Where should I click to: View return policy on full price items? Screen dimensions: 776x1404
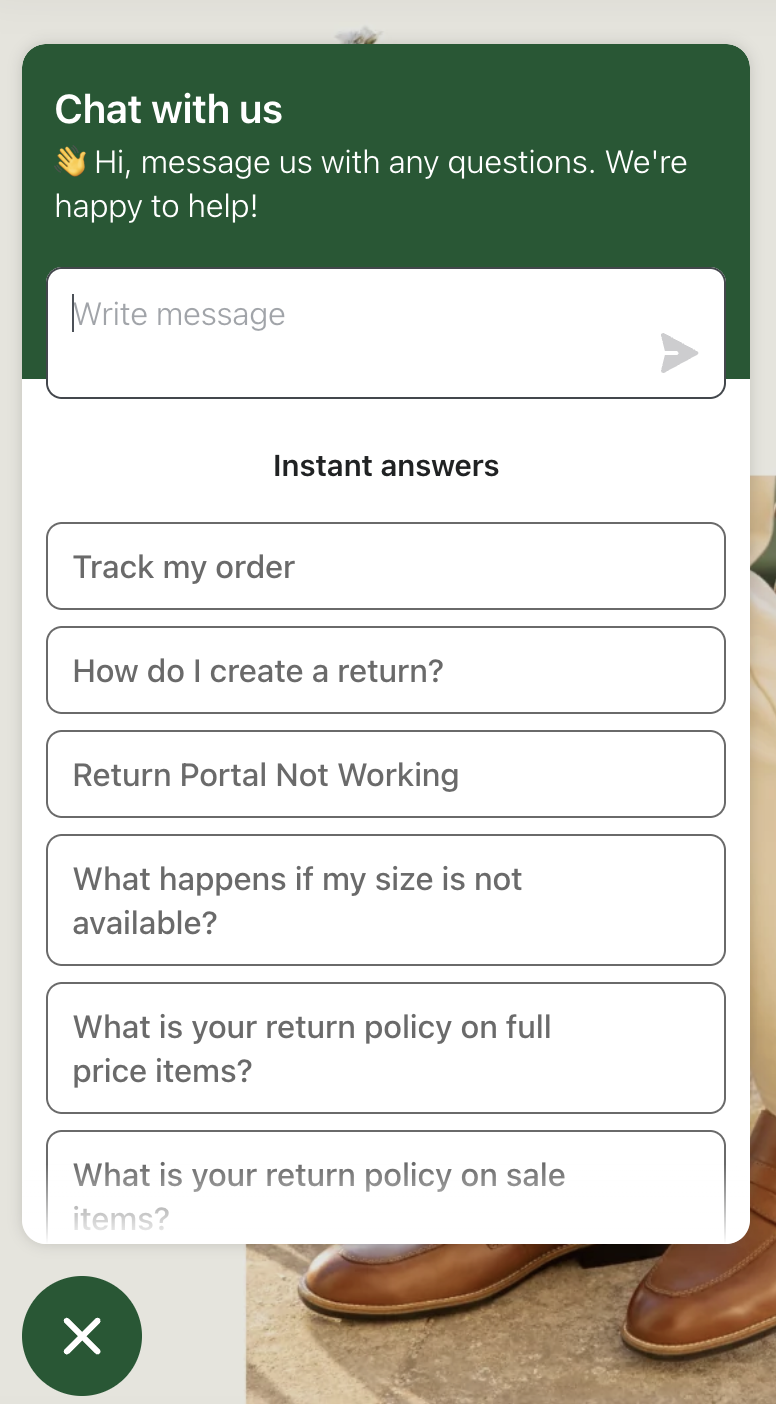pyautogui.click(x=386, y=1048)
